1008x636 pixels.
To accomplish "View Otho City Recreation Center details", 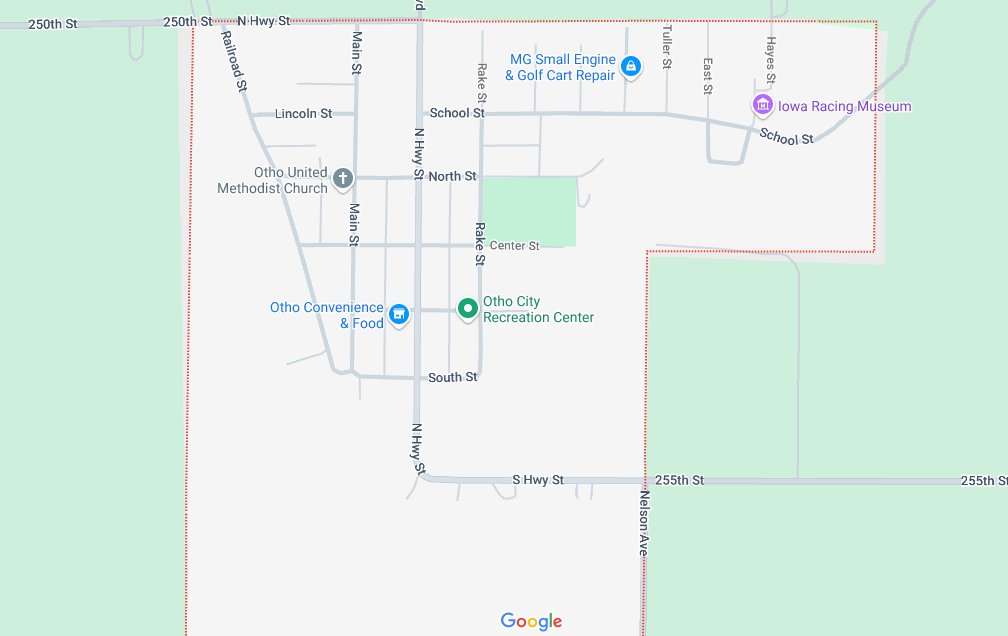I will tap(466, 308).
